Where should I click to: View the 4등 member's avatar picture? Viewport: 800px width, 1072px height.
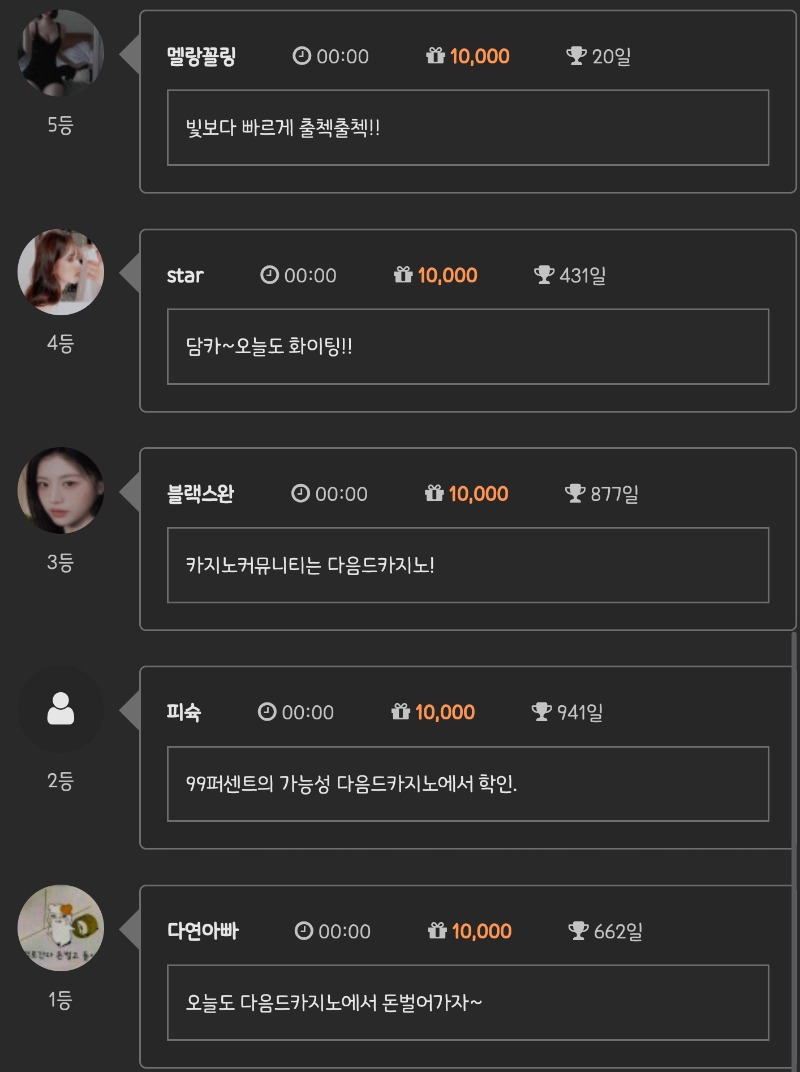(x=61, y=272)
